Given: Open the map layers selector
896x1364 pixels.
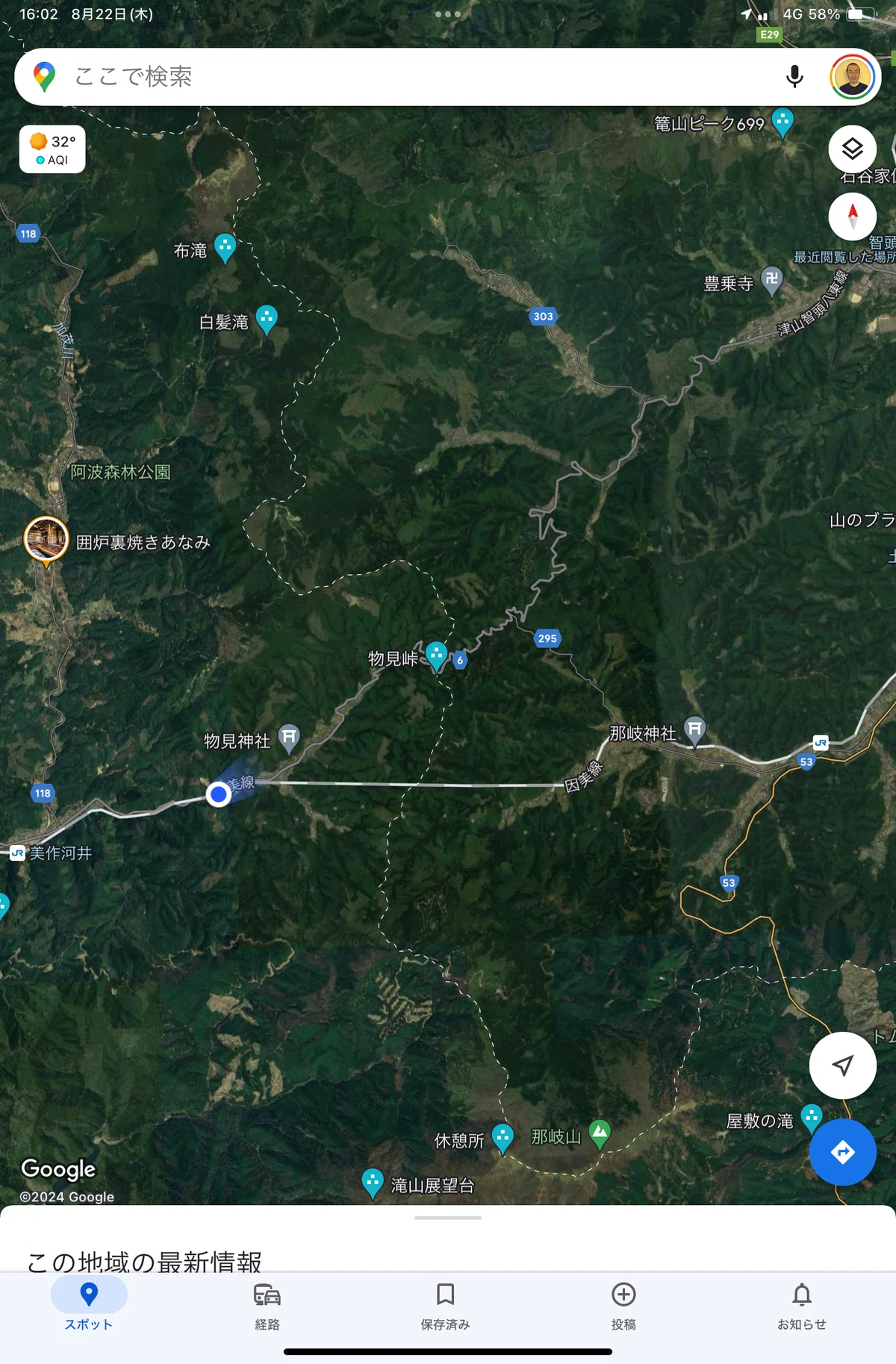Looking at the screenshot, I should (x=852, y=149).
